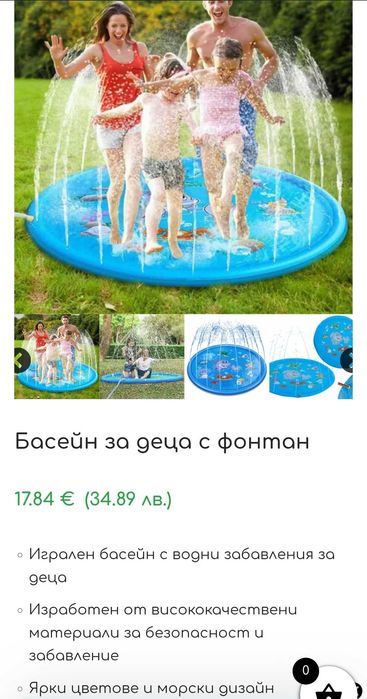Select the thumbnail of two kids sitting
The height and width of the screenshot is (699, 367).
142,357
